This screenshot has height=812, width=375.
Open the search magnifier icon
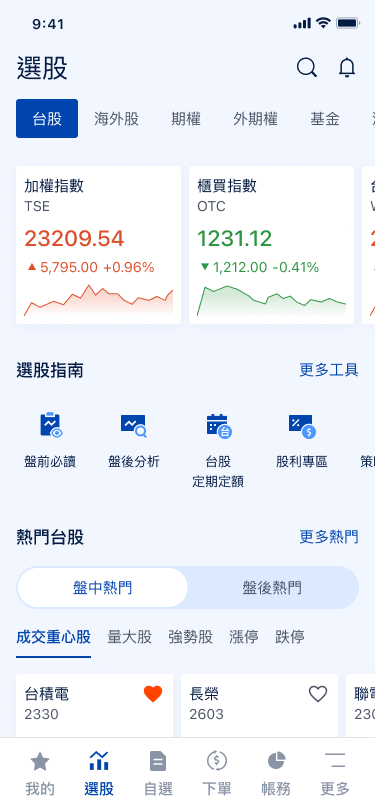click(x=307, y=68)
